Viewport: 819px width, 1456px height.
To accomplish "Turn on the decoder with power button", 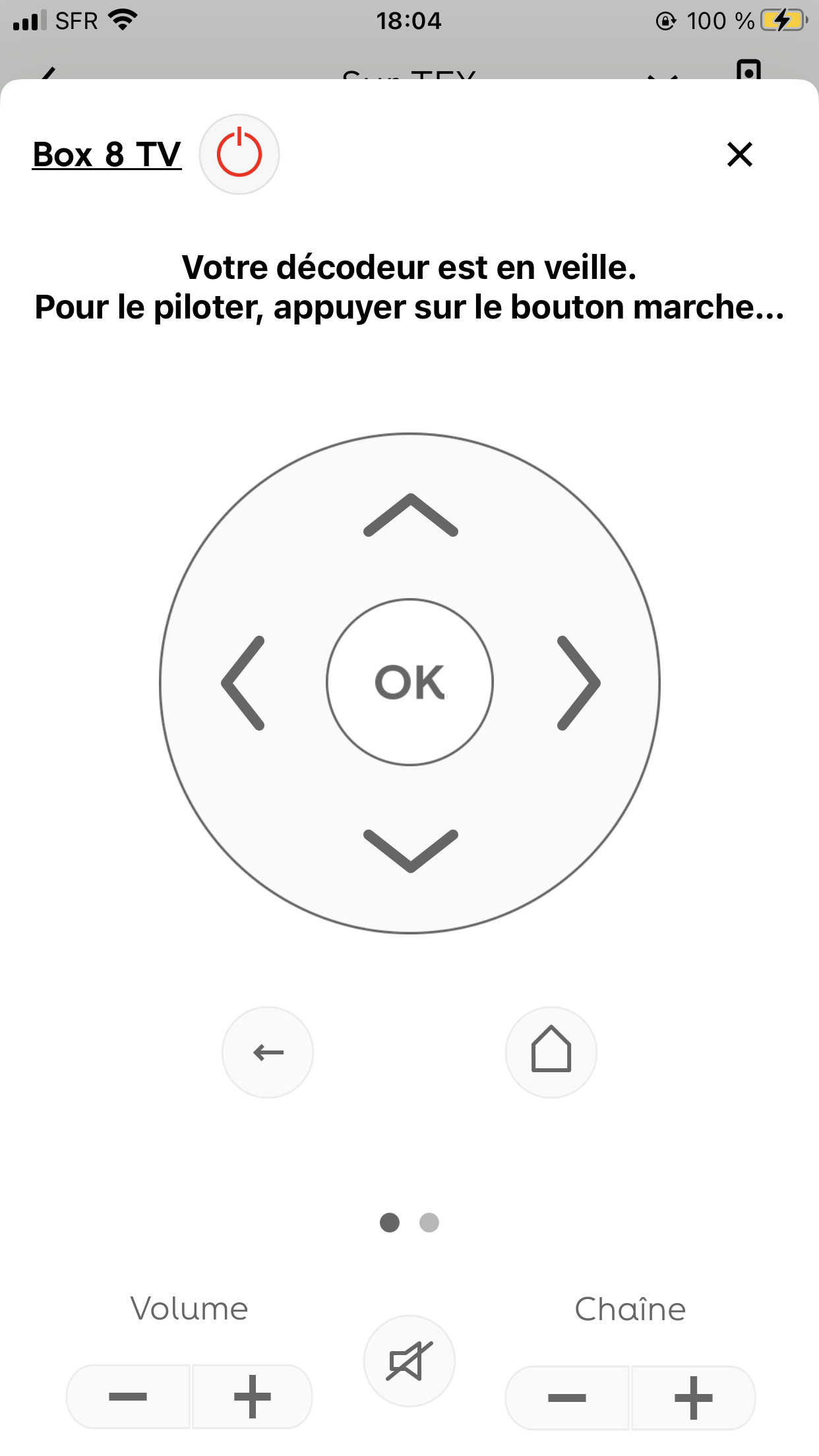I will [239, 154].
